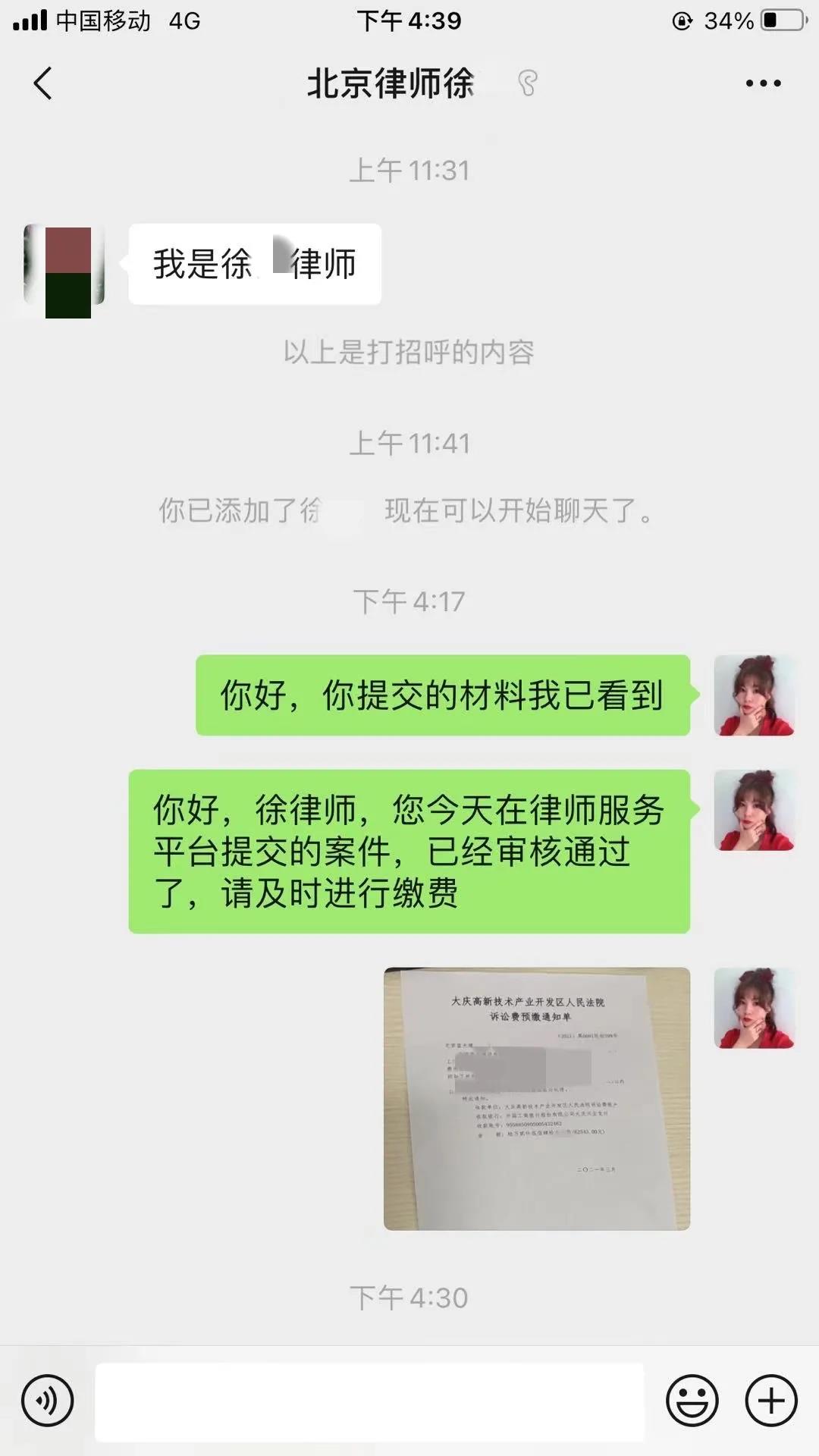Viewport: 819px width, 1456px height.
Task: Switch to voice message input
Action: point(48,1400)
